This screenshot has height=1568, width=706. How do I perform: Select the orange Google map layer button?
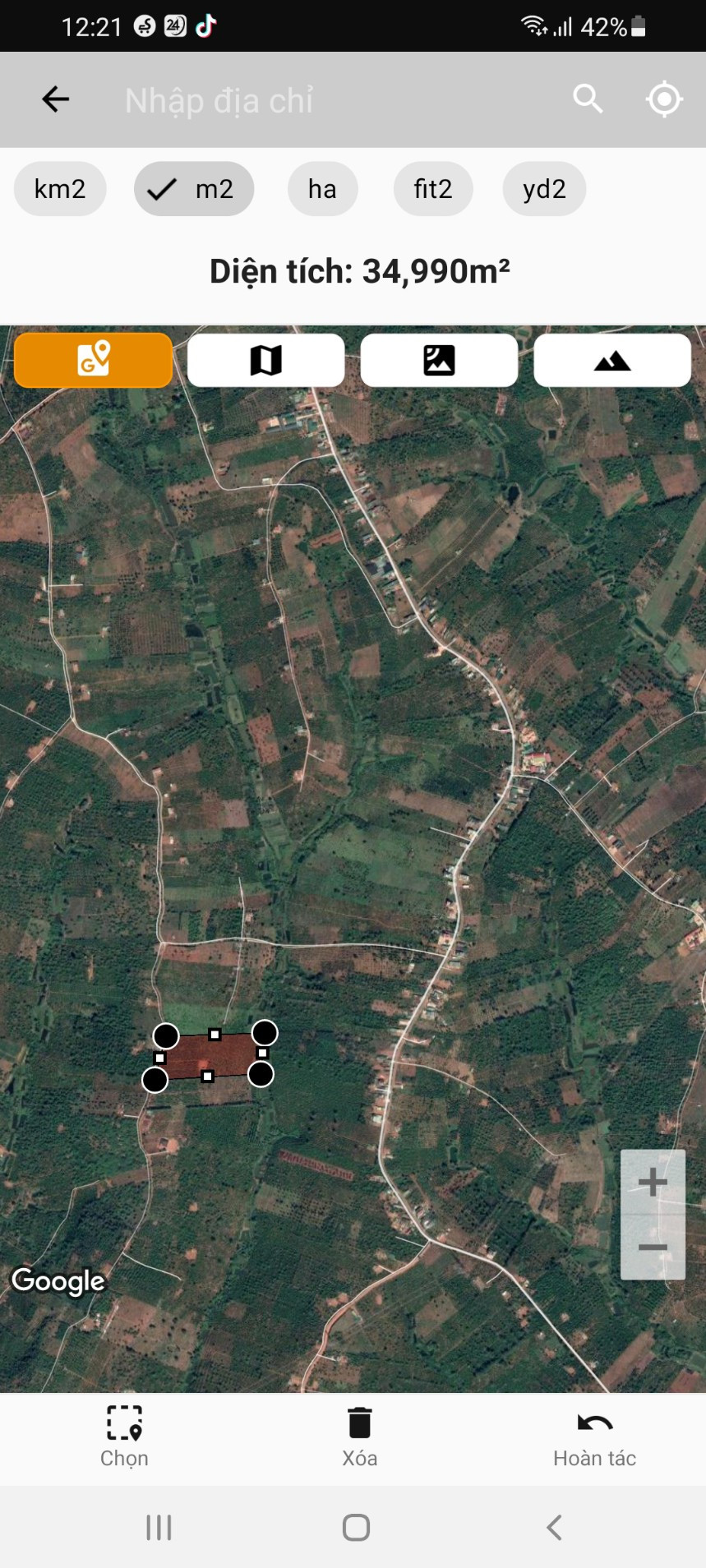(x=93, y=360)
